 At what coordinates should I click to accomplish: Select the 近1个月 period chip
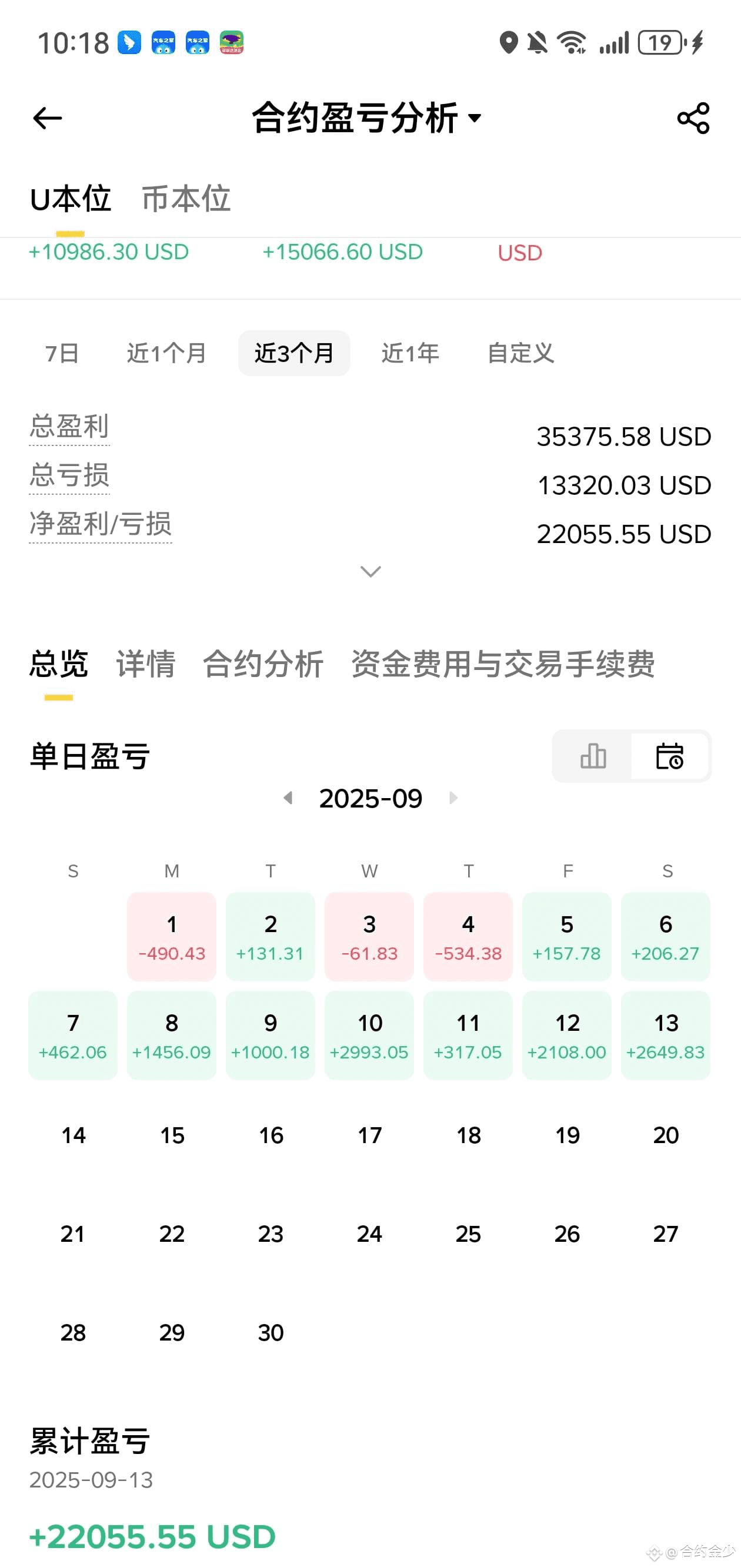[166, 353]
